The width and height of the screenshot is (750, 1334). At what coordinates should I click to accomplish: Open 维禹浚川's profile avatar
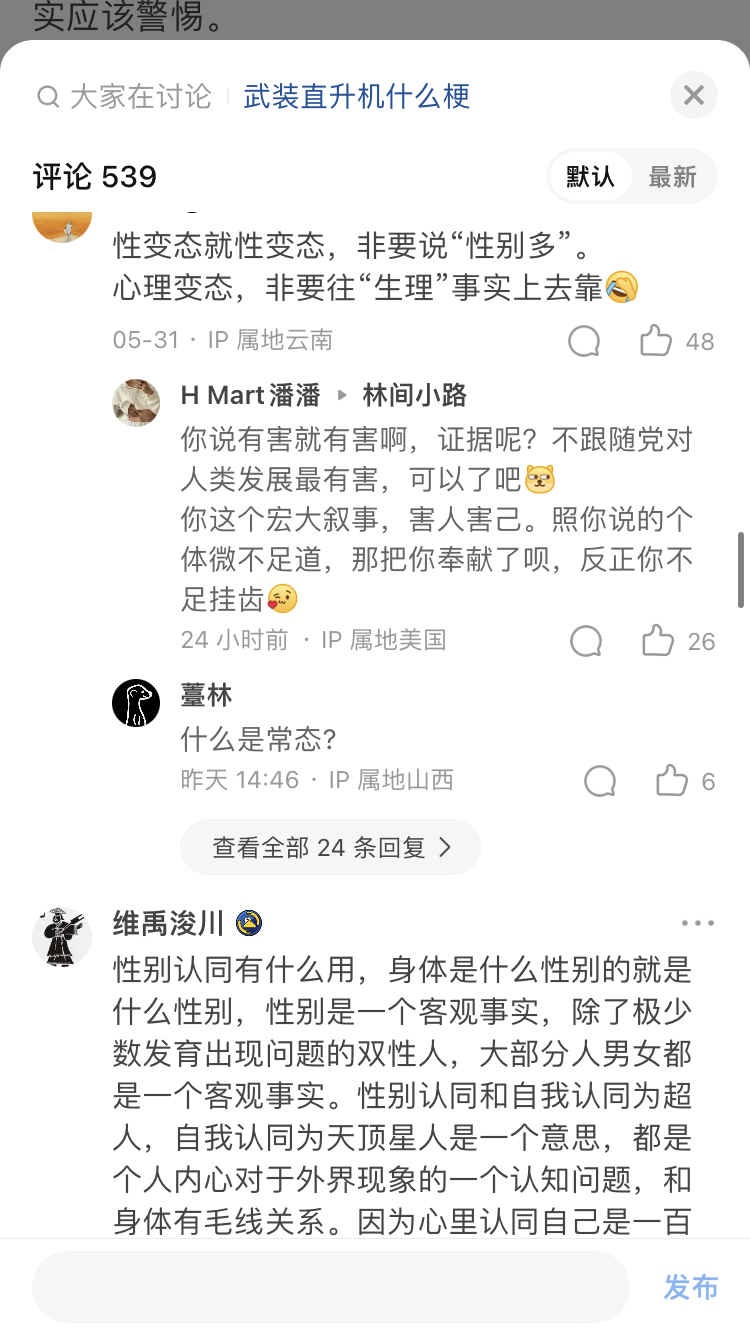(x=62, y=937)
